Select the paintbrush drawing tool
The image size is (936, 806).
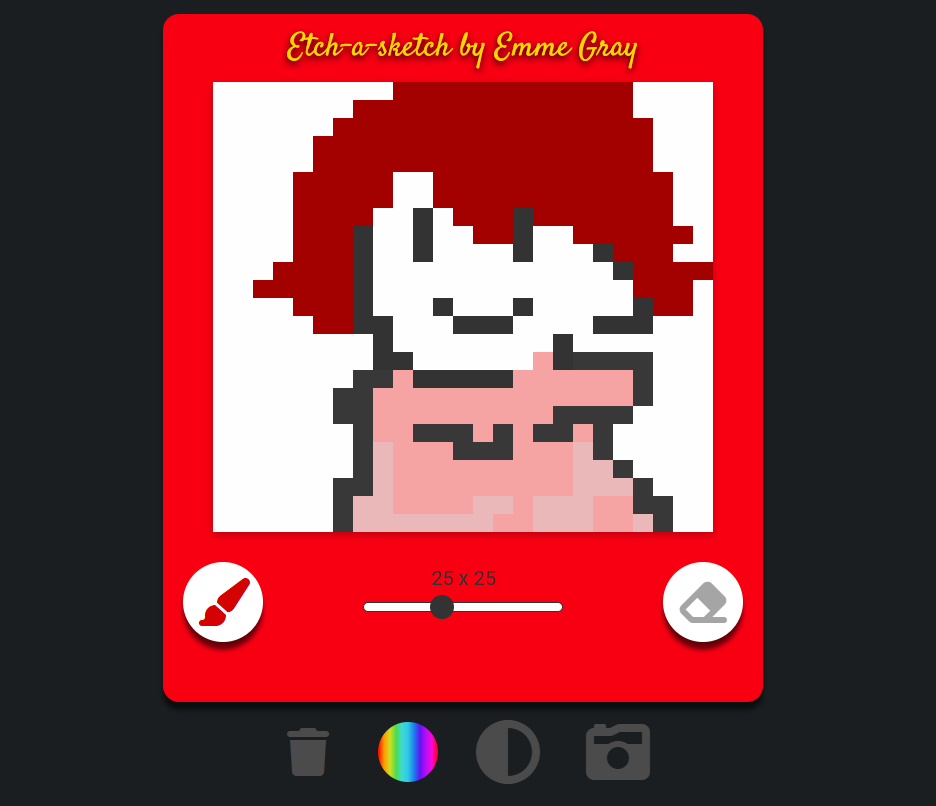(223, 602)
